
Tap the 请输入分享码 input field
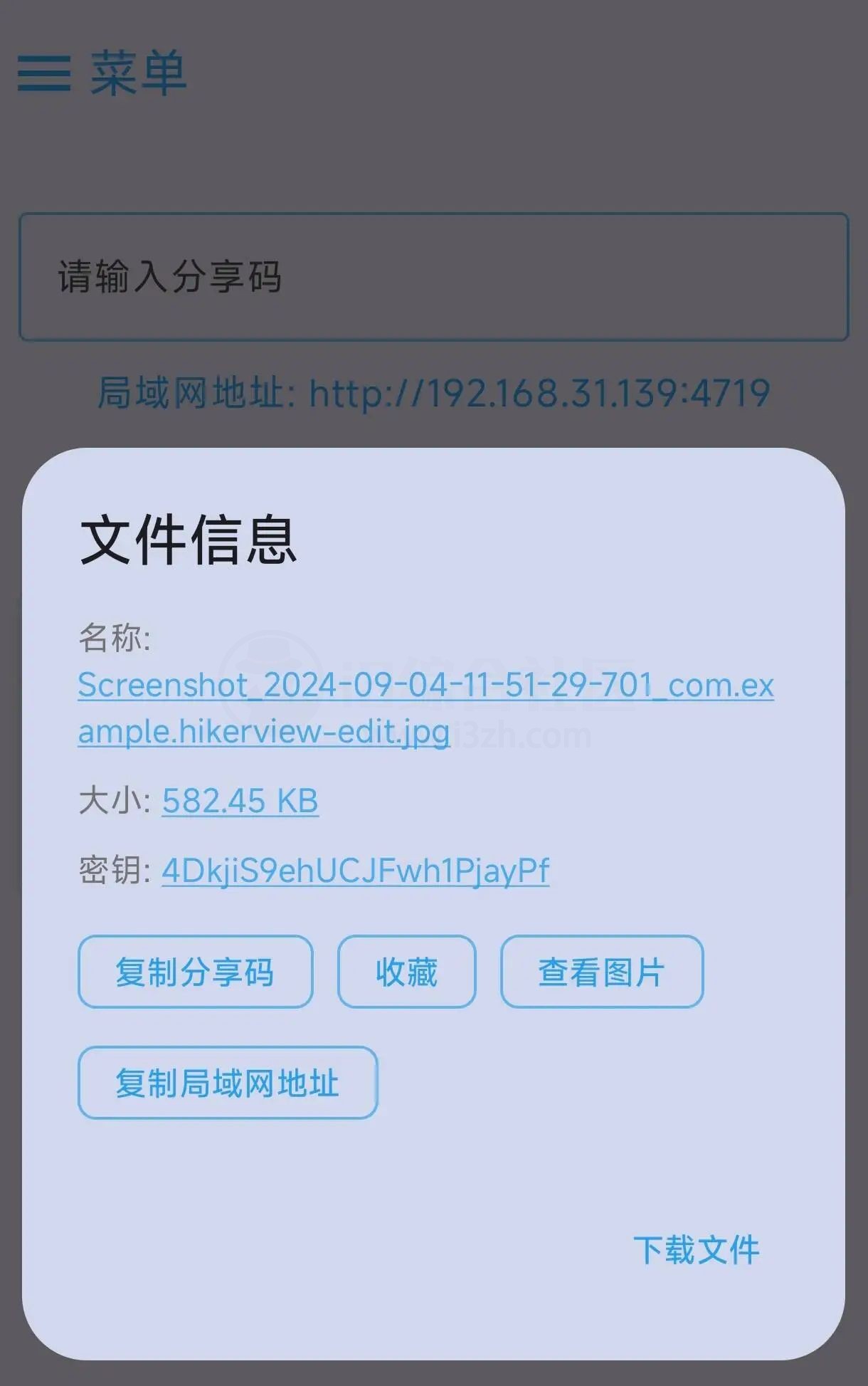(433, 277)
